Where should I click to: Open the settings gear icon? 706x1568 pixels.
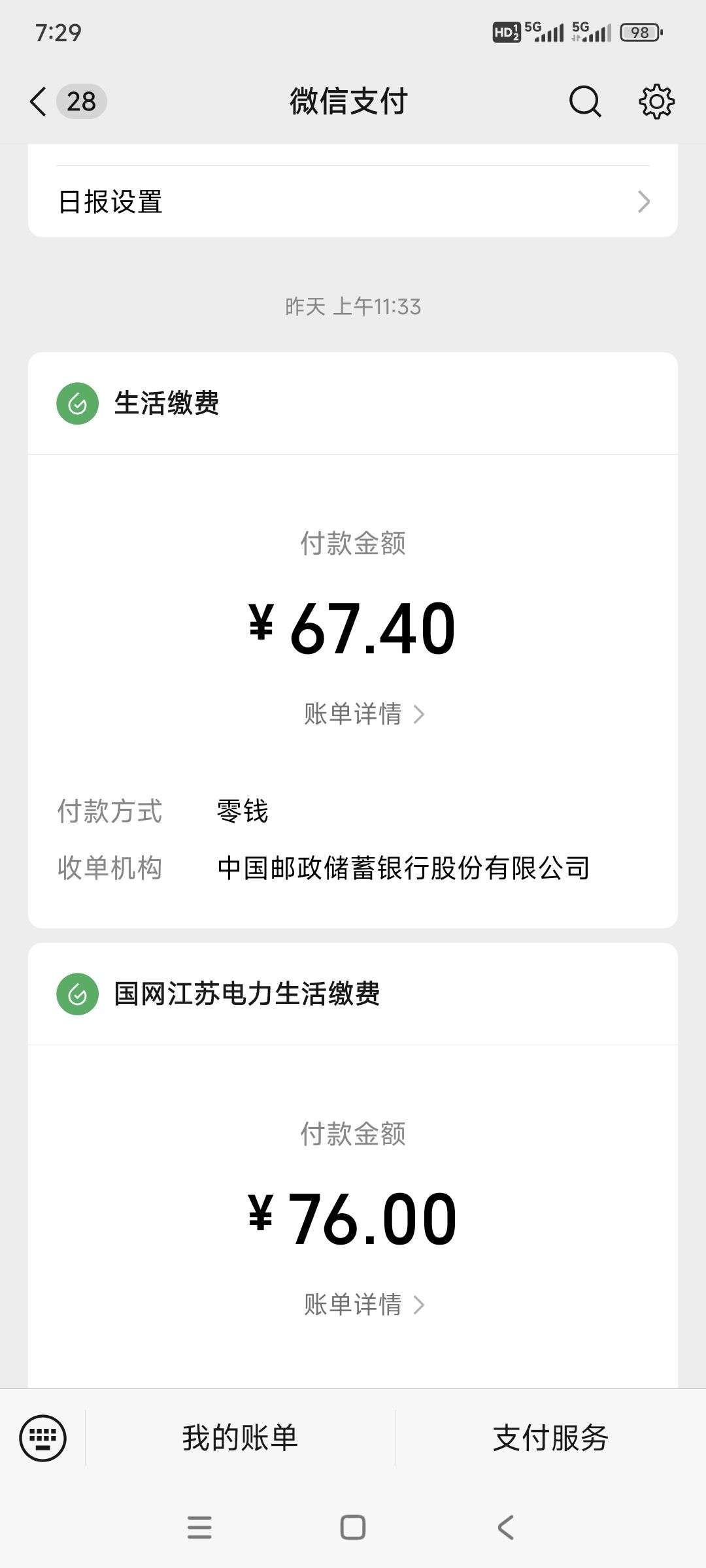point(656,101)
